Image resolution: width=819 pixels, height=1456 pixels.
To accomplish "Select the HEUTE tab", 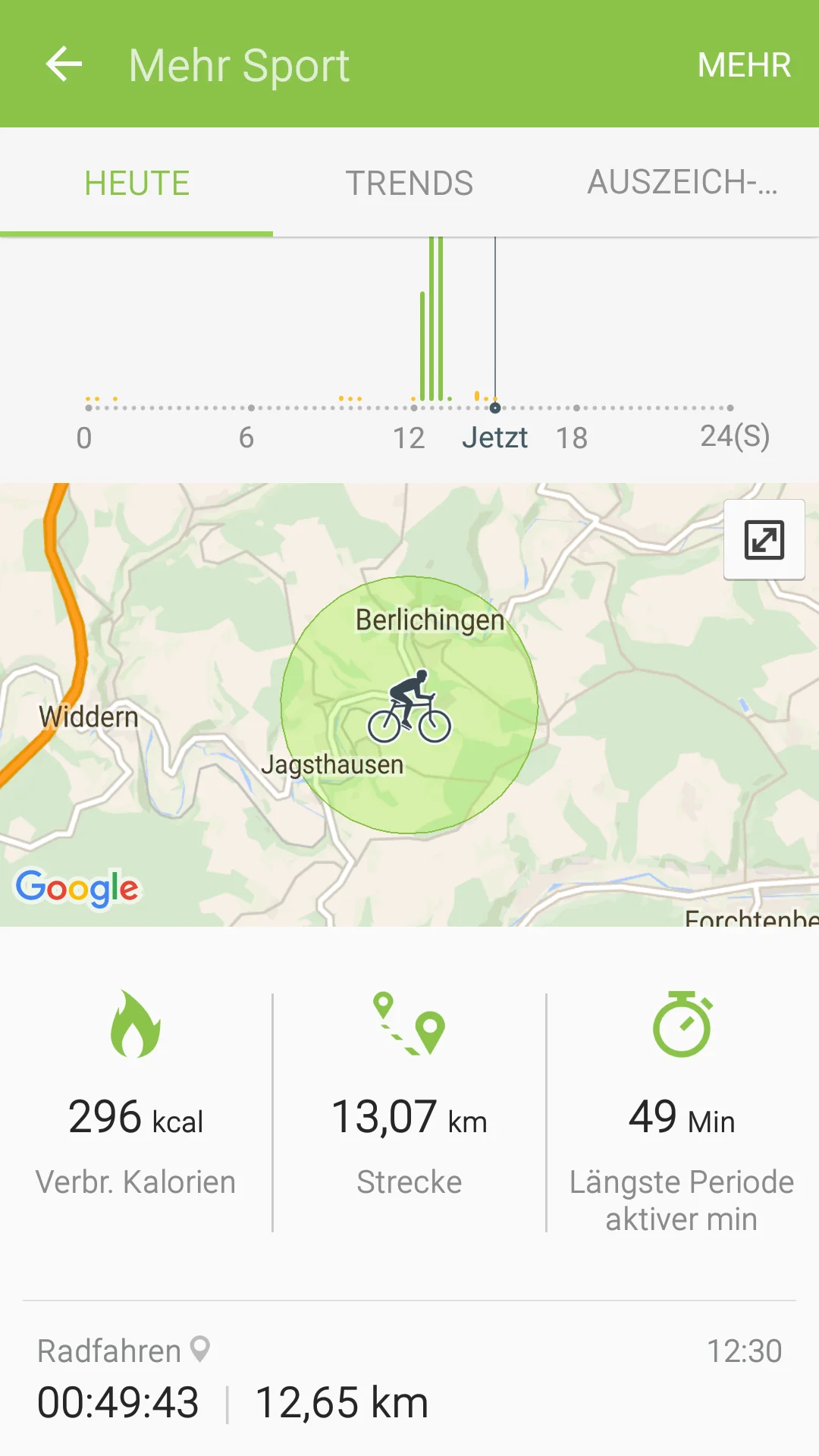I will [136, 182].
